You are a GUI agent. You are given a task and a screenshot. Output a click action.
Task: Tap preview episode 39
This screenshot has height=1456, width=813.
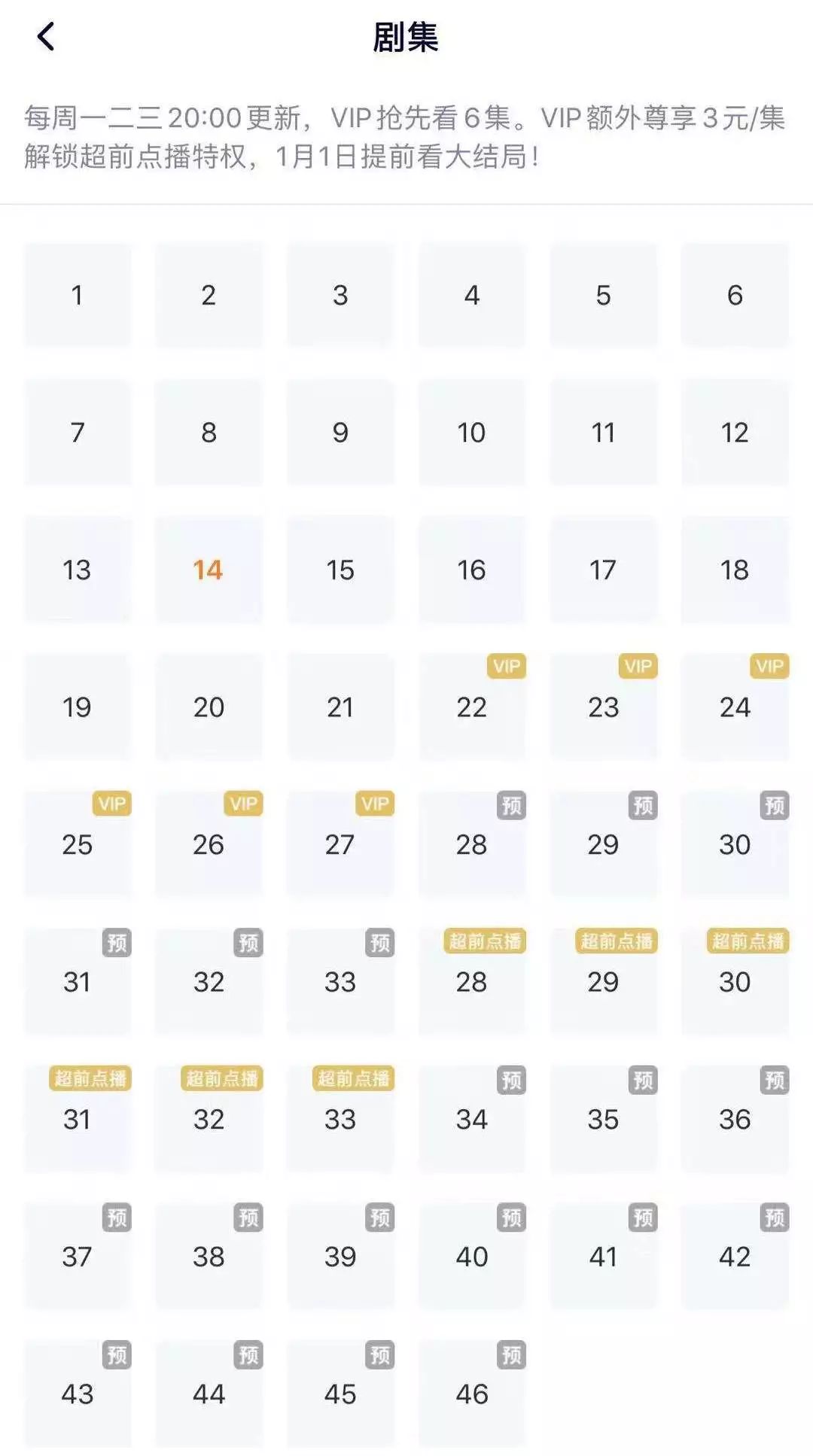(x=340, y=1257)
